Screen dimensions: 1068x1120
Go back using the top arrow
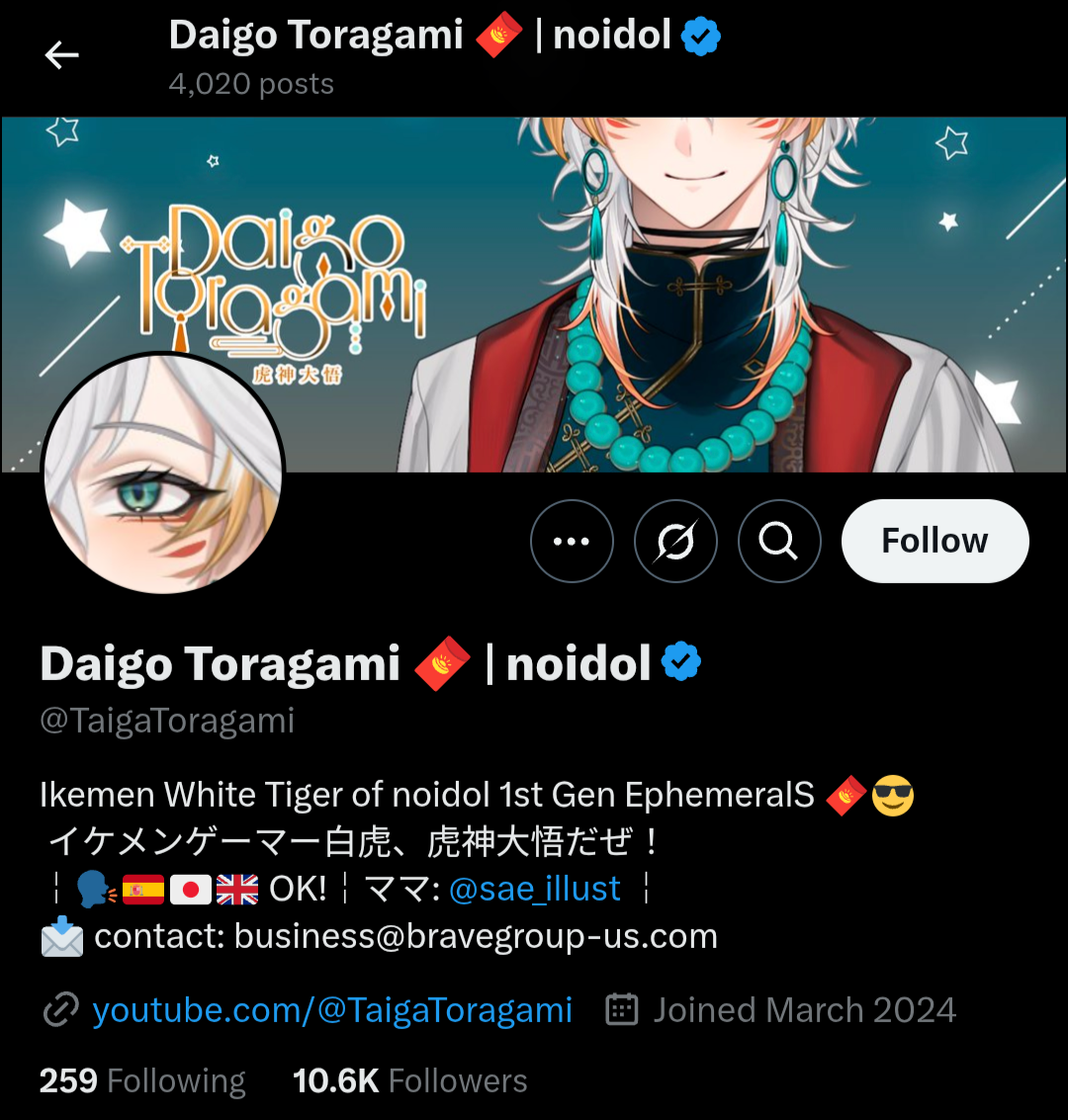(x=61, y=55)
